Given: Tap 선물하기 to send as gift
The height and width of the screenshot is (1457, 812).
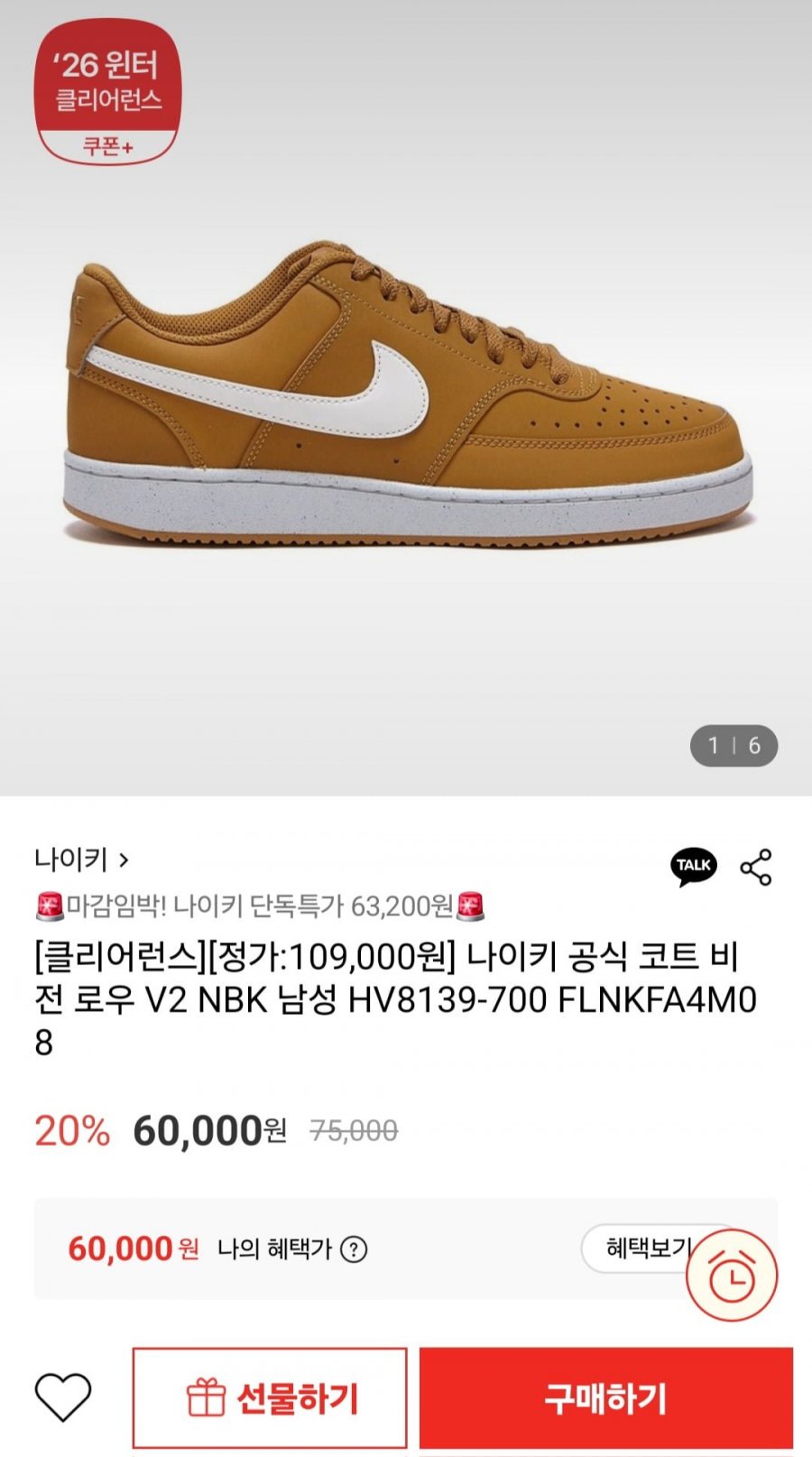Looking at the screenshot, I should click(x=270, y=1398).
